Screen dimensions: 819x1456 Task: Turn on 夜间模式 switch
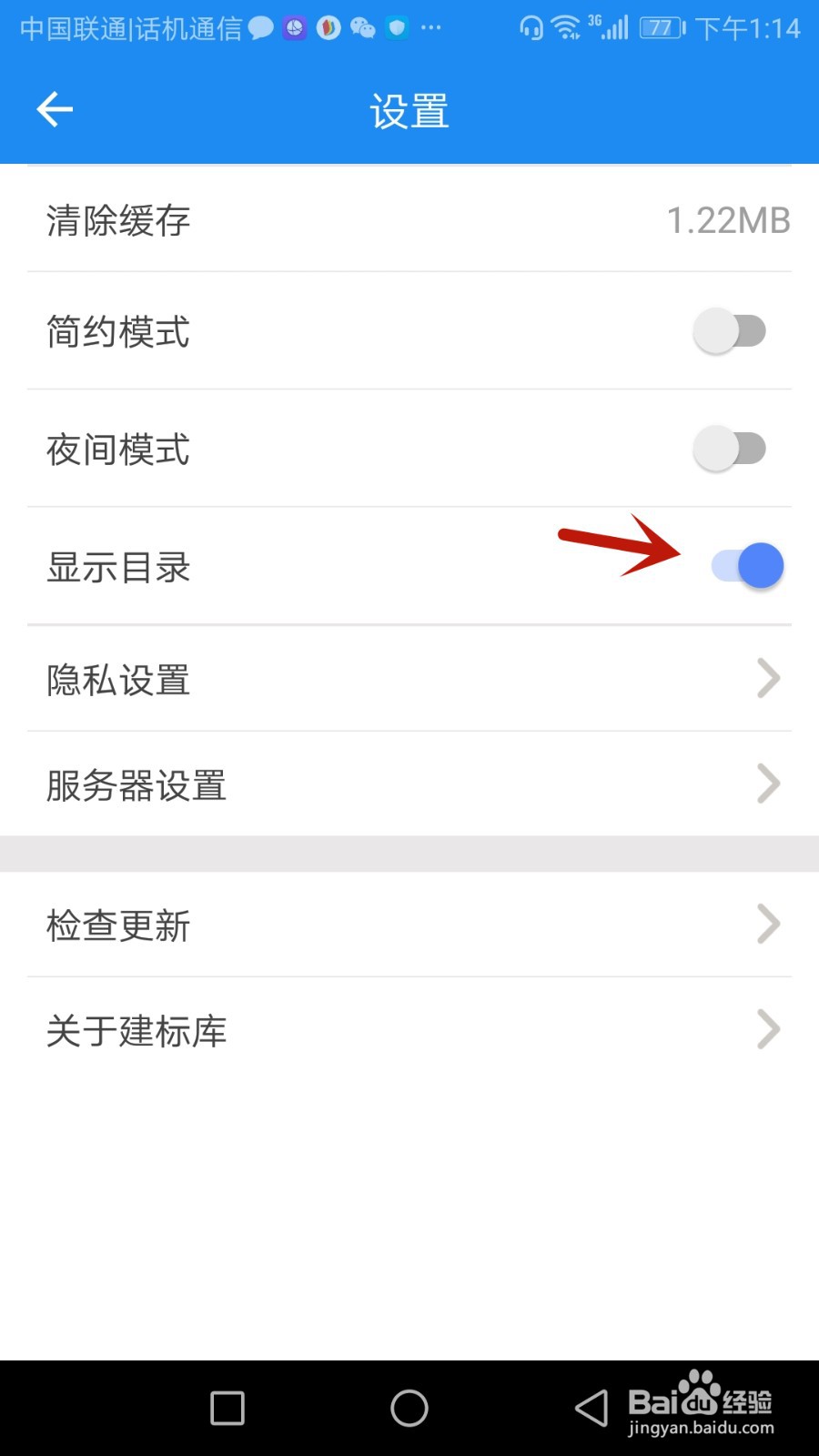pos(728,448)
